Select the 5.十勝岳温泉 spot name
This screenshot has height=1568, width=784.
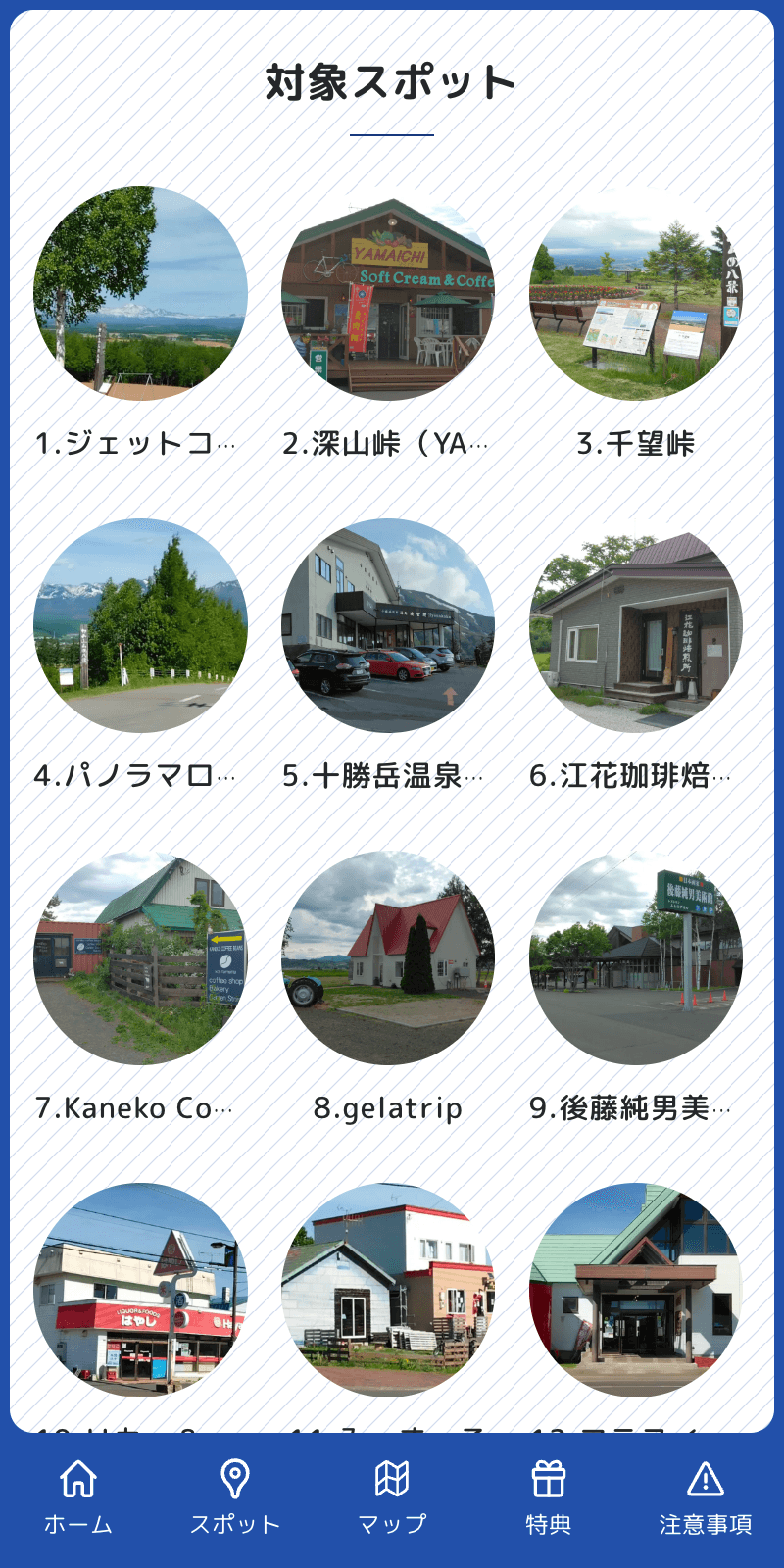tap(390, 775)
